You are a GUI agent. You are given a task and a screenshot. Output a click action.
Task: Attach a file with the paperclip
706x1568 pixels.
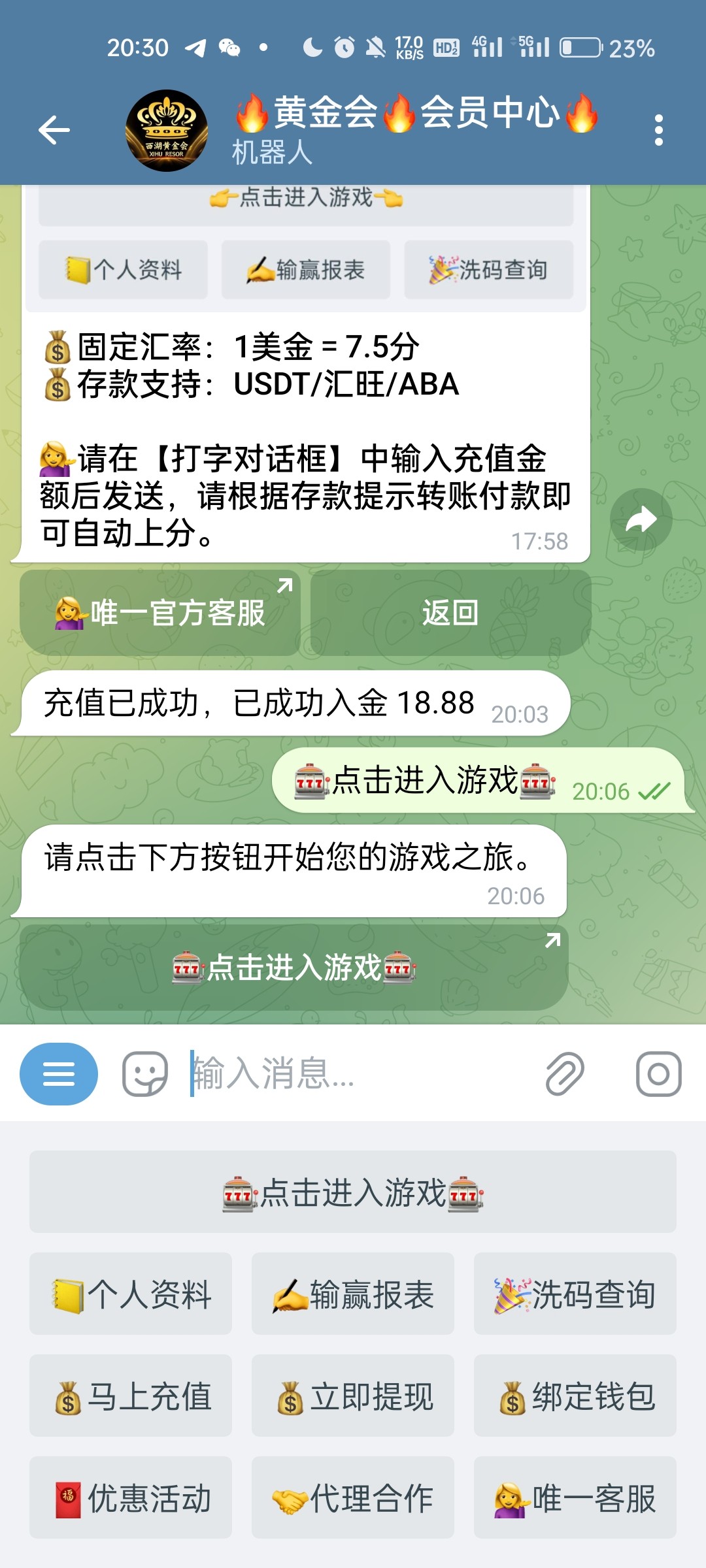click(x=565, y=1073)
